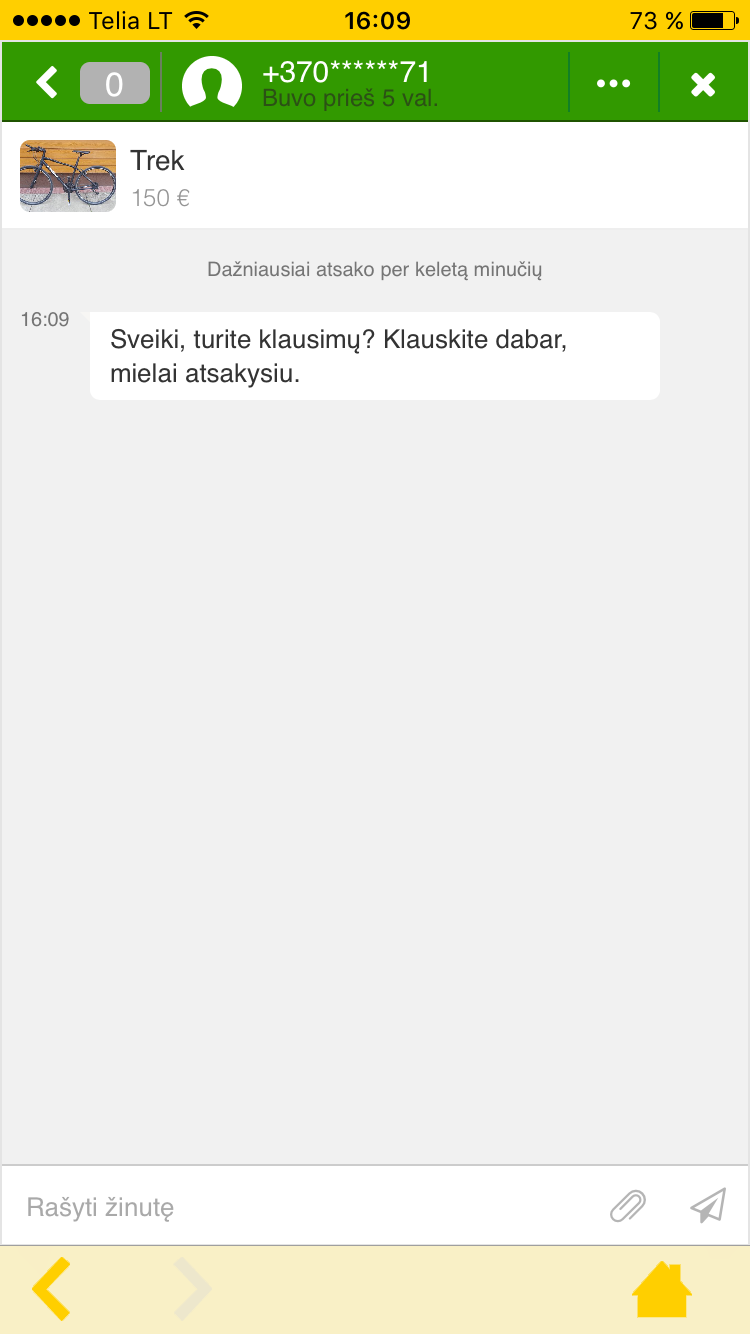Tap the attachment paperclip icon
Screen dimensions: 750x1334
click(x=625, y=1206)
